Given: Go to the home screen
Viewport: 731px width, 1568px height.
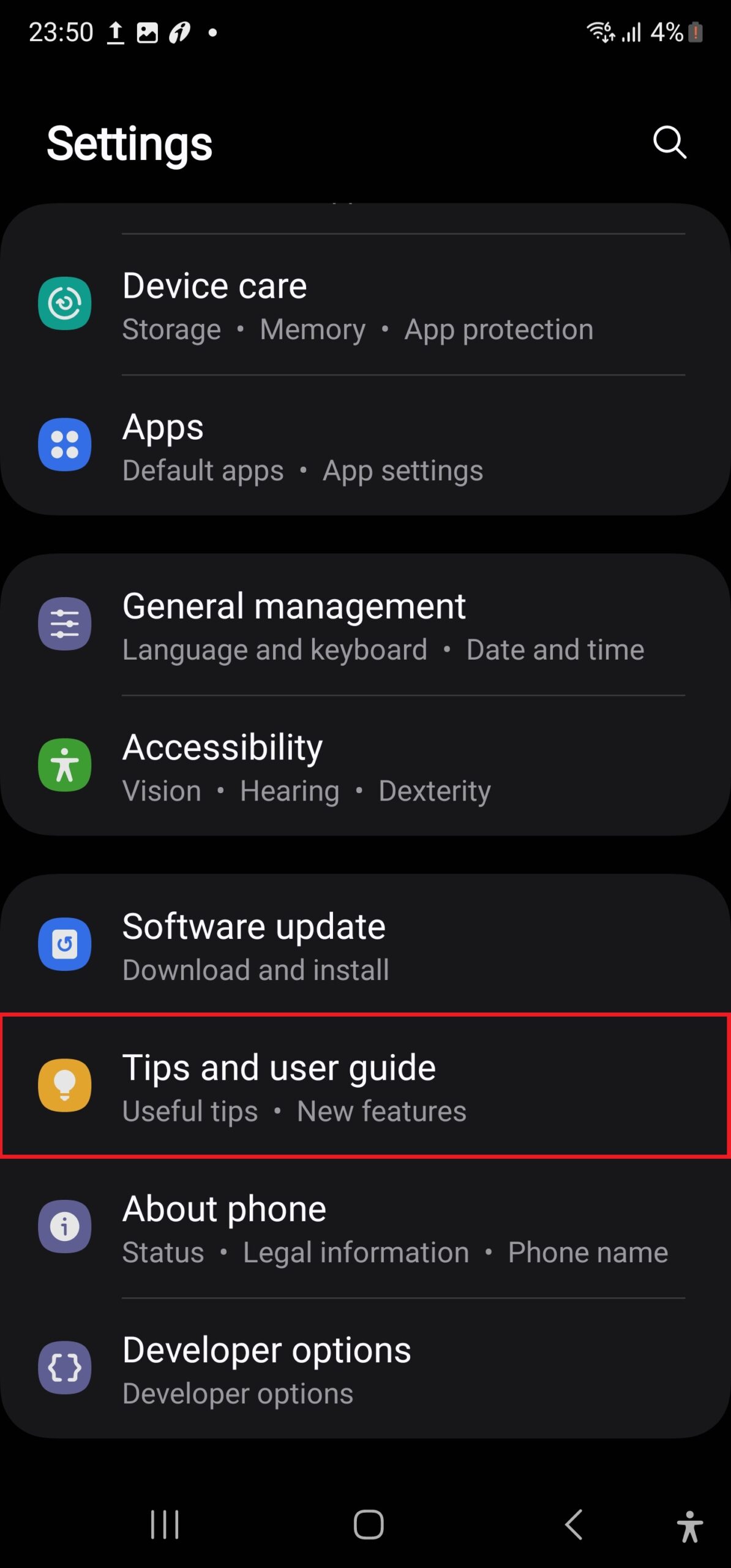Looking at the screenshot, I should (x=369, y=1525).
